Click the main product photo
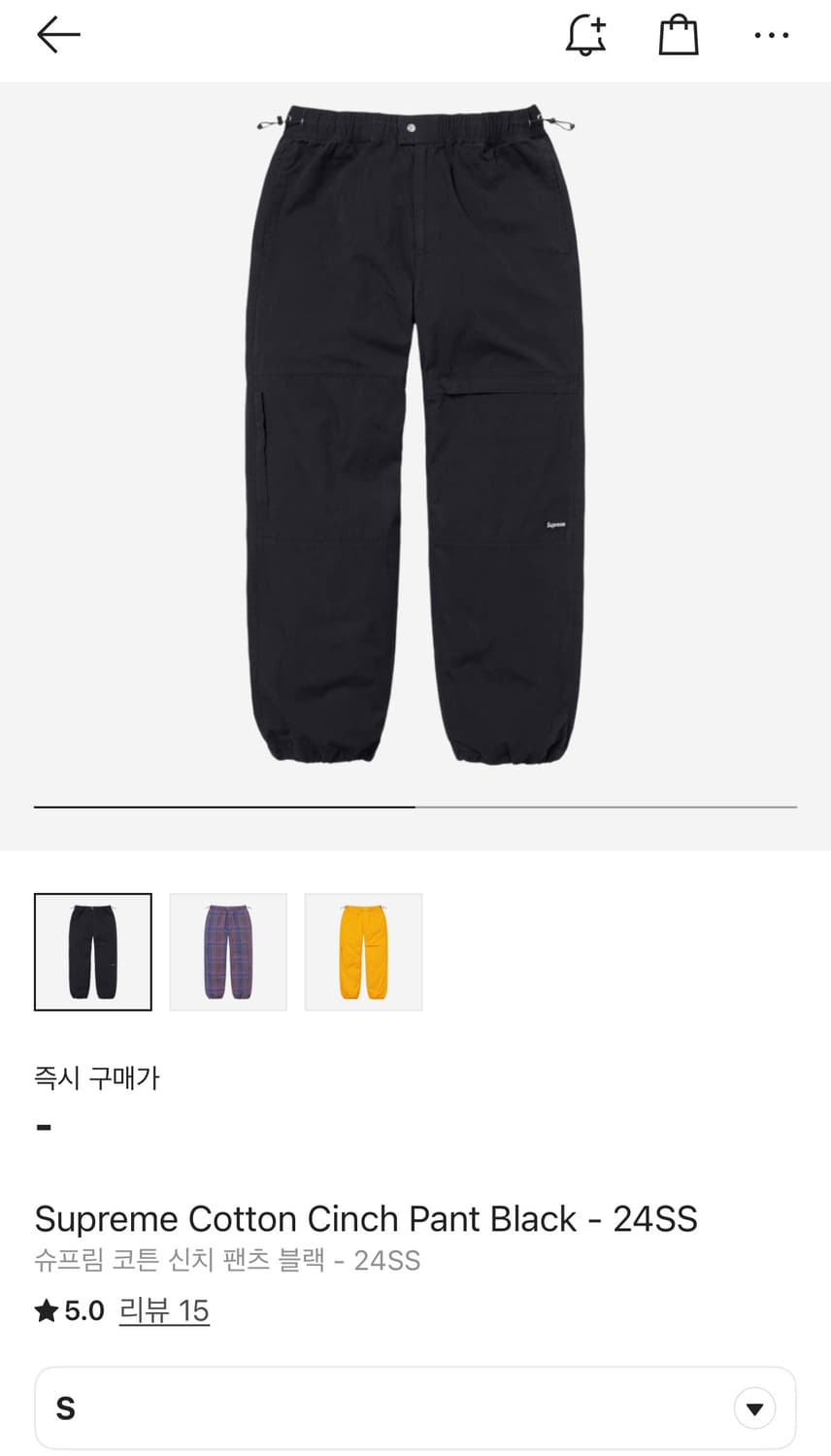Screen dimensions: 831x1456 pos(415,437)
